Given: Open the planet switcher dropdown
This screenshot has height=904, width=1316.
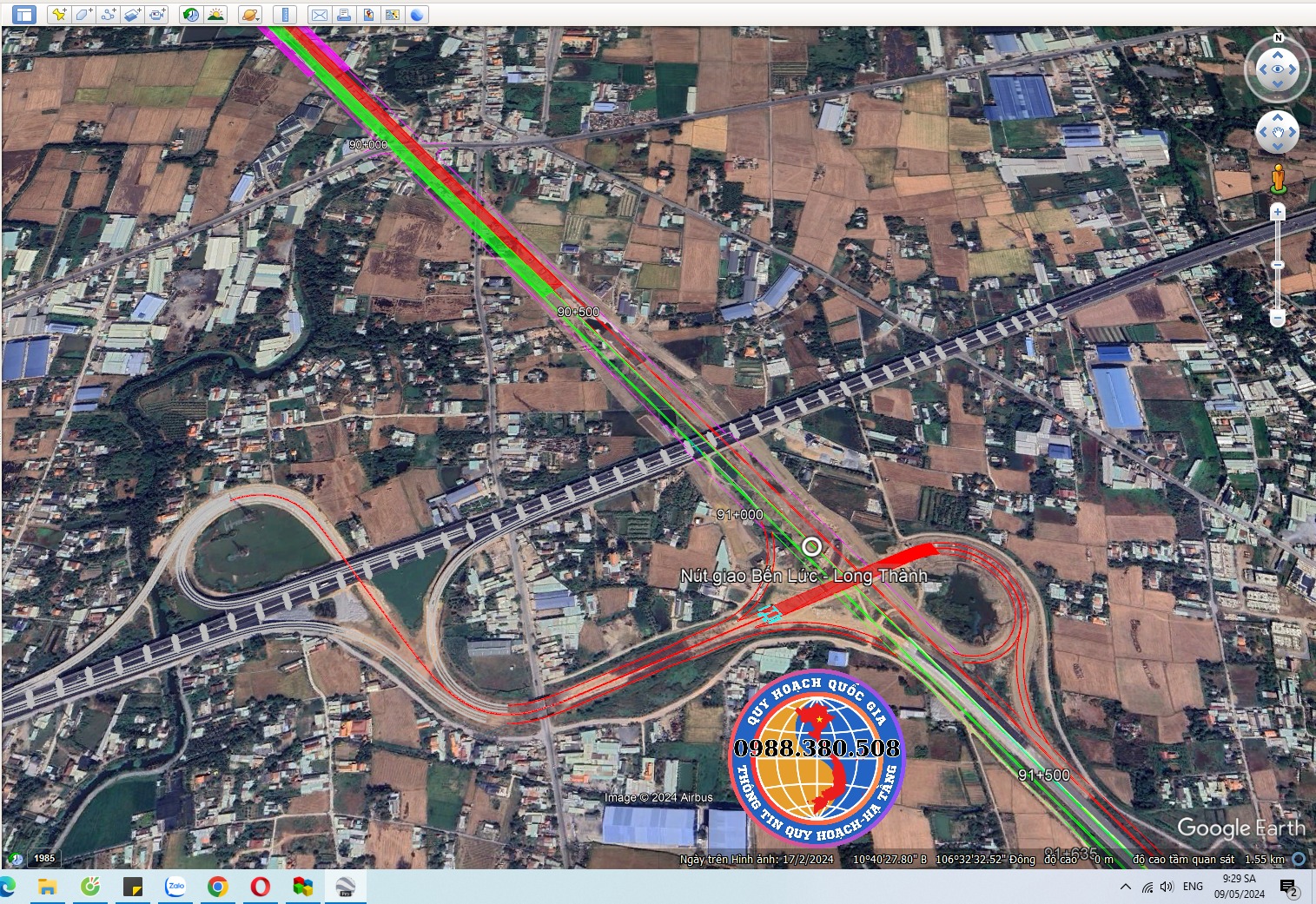Looking at the screenshot, I should [x=249, y=14].
